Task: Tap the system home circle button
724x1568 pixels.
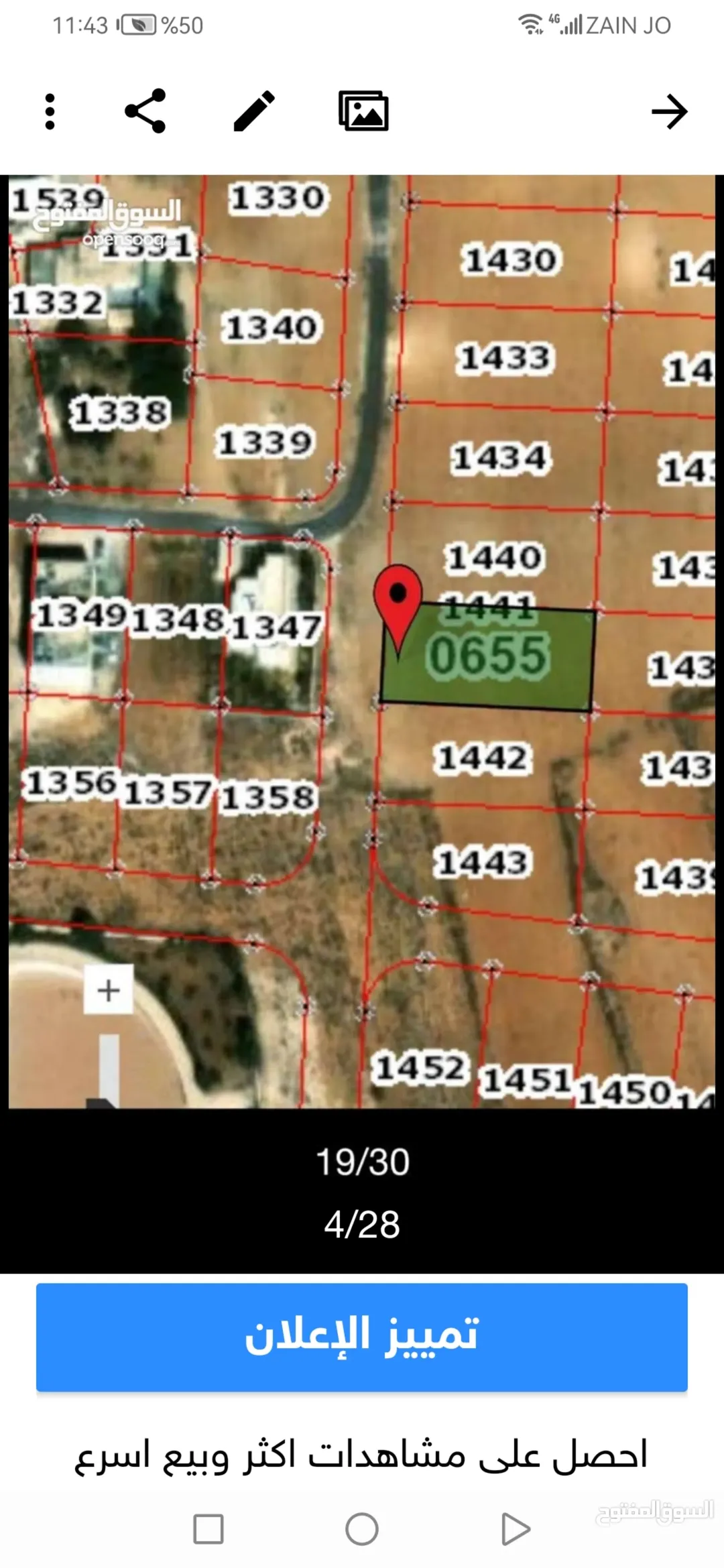Action: pyautogui.click(x=362, y=1529)
